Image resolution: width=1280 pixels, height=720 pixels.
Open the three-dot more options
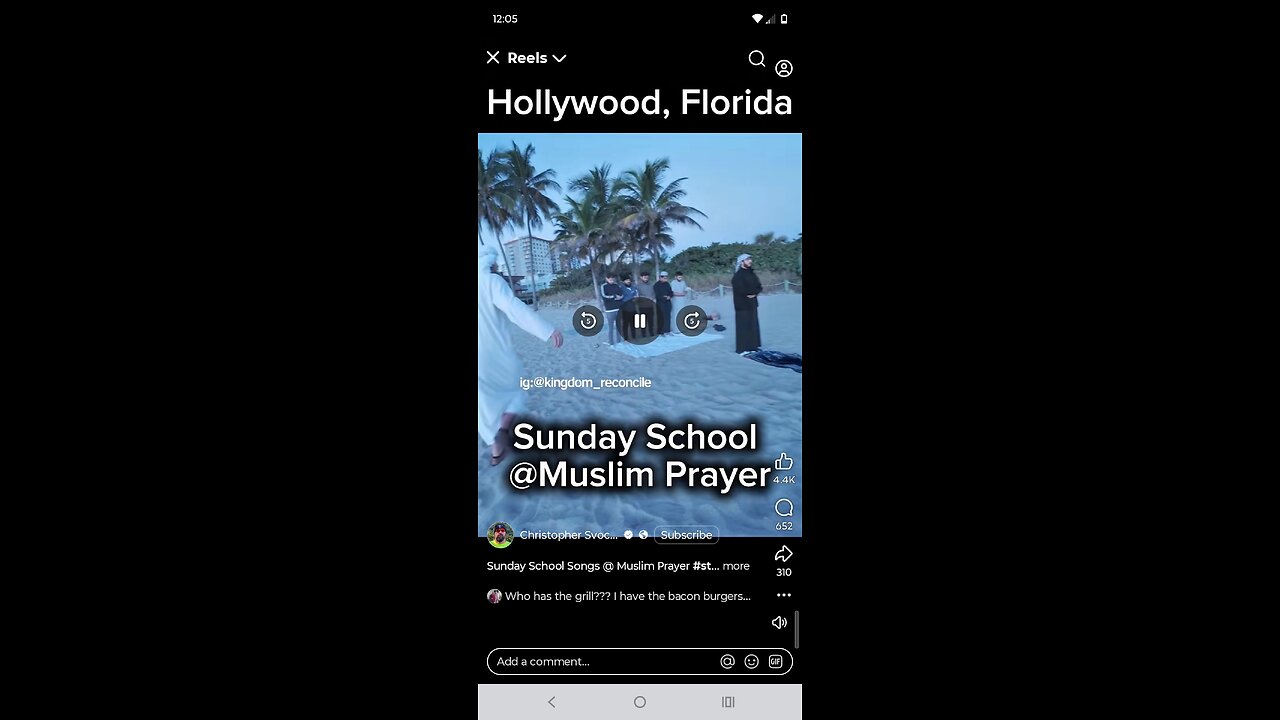[784, 595]
